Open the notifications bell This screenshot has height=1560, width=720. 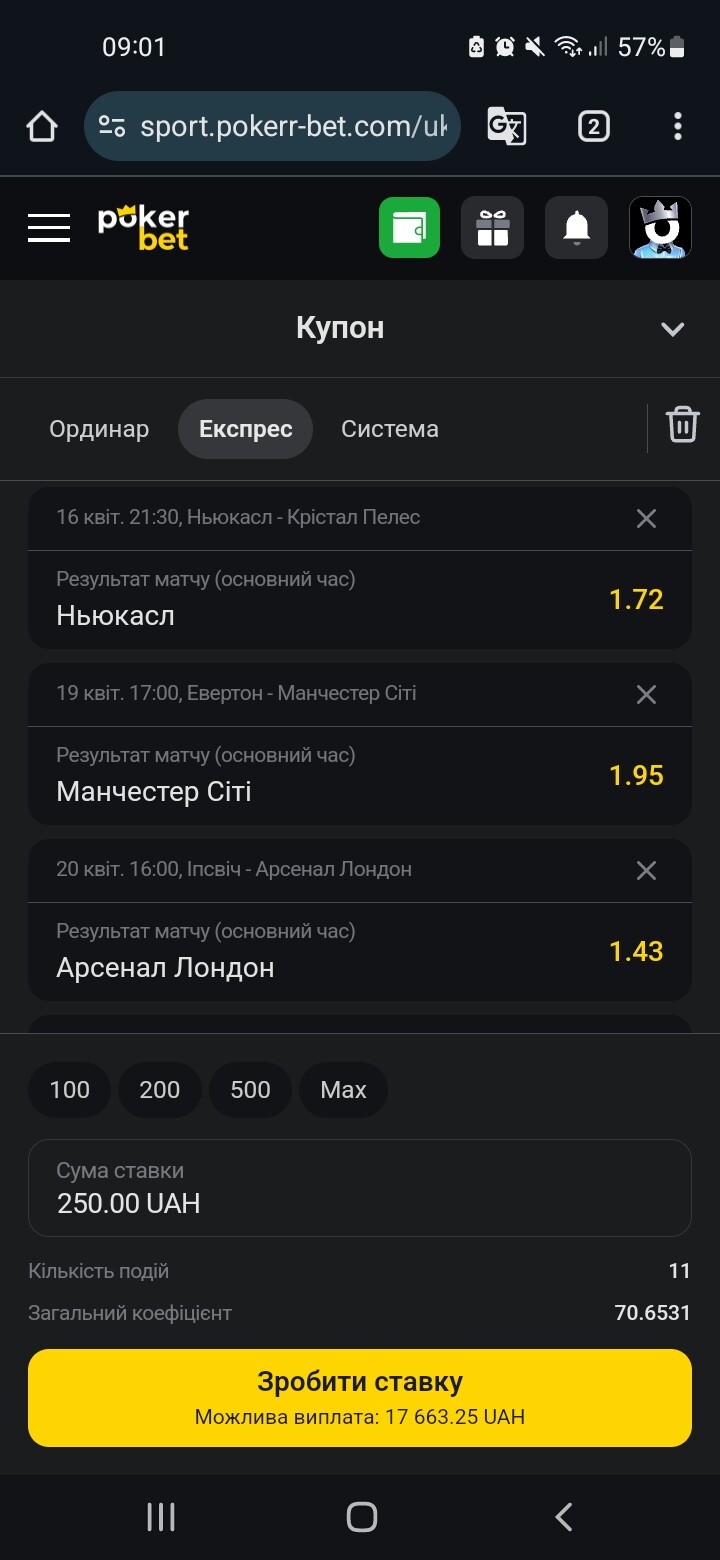576,227
